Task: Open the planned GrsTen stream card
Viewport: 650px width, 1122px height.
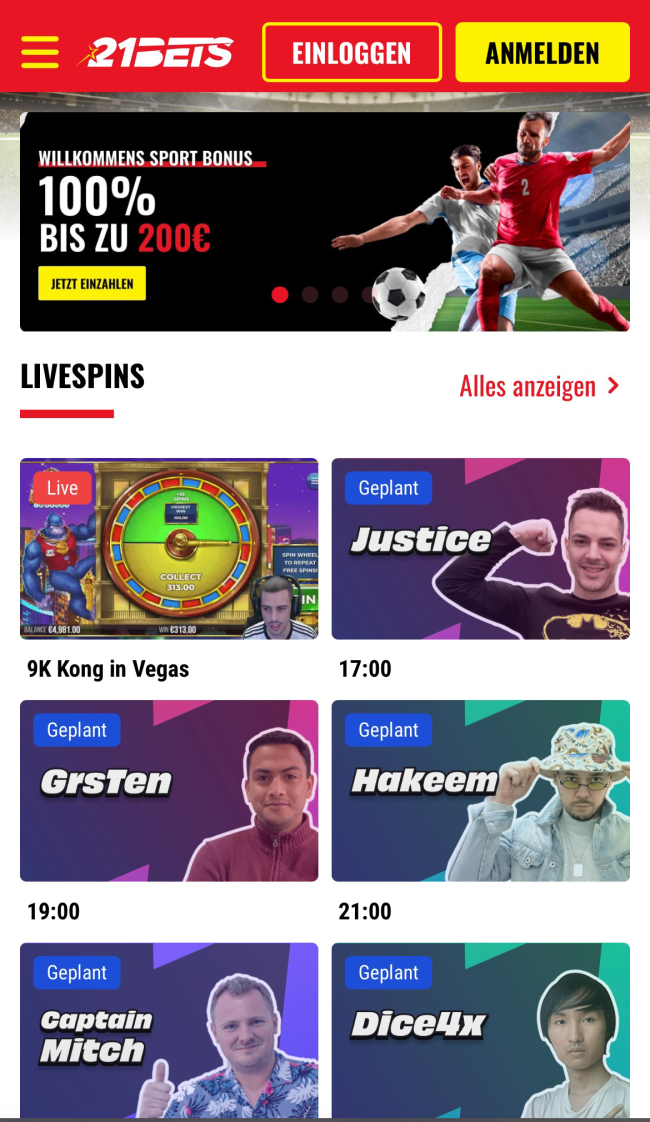Action: (x=169, y=790)
